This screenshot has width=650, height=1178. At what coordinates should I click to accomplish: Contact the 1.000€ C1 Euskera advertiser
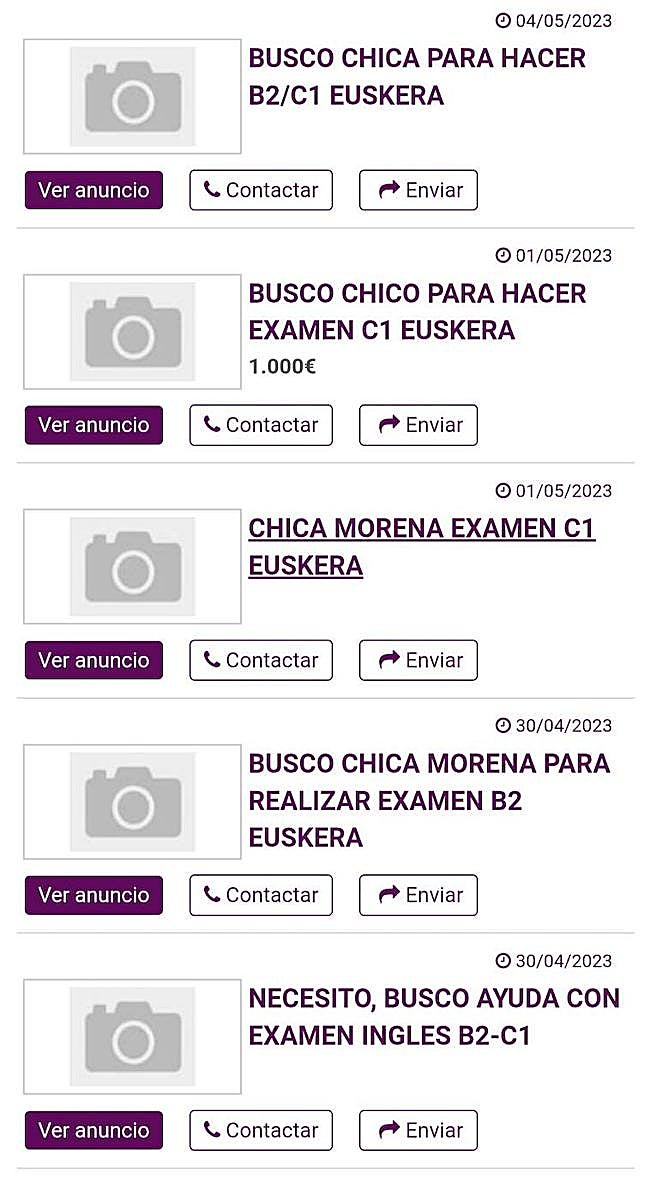(261, 425)
